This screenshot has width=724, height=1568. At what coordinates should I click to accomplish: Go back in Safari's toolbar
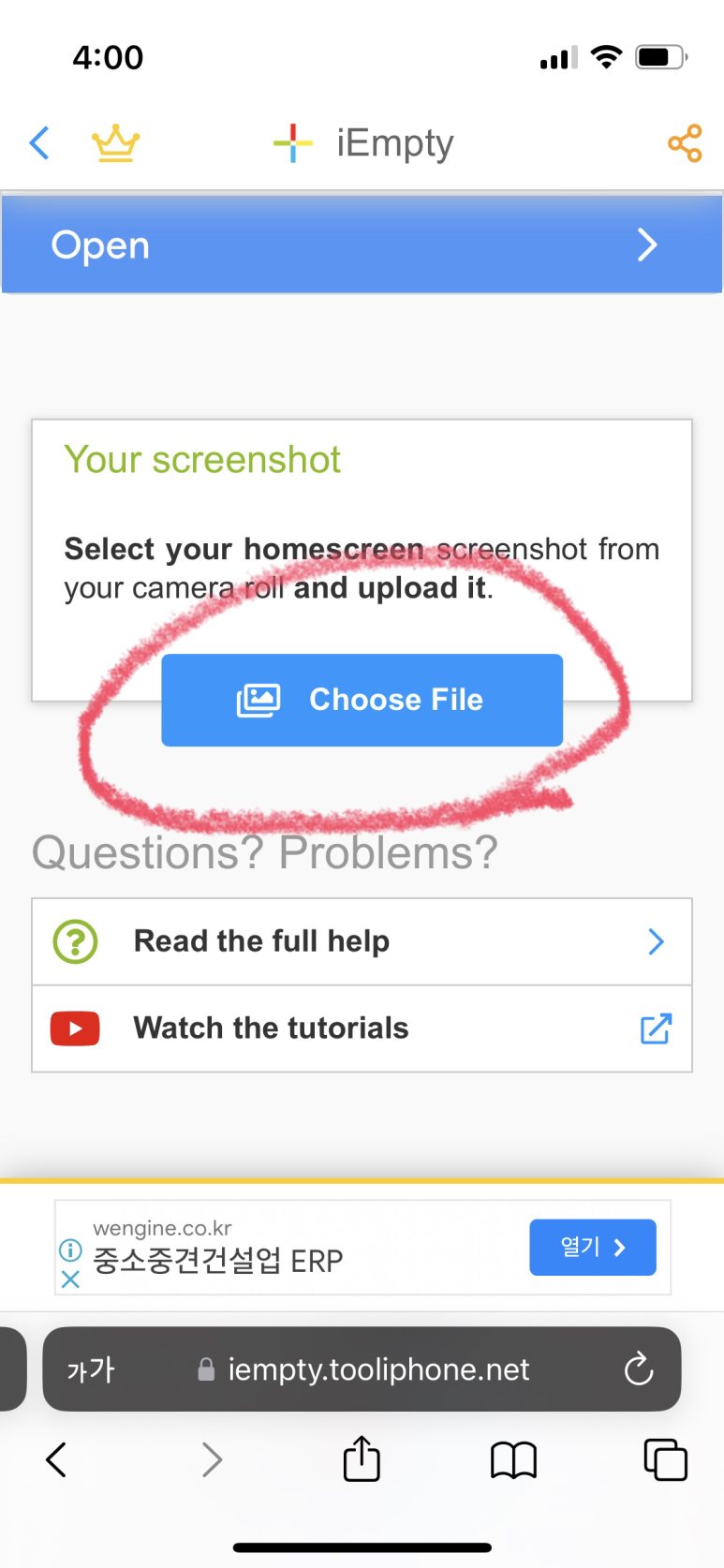pyautogui.click(x=56, y=1459)
